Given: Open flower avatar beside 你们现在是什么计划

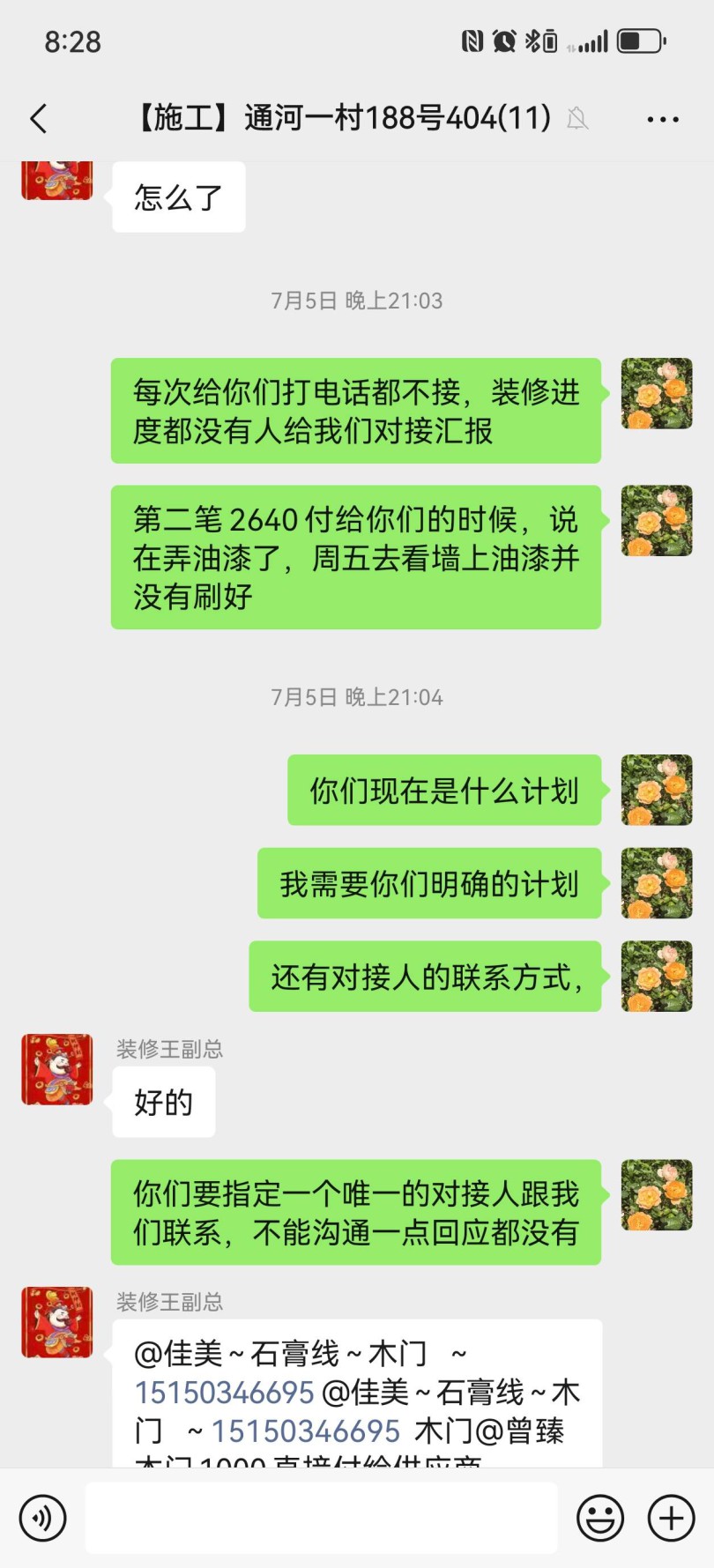Looking at the screenshot, I should click(657, 790).
